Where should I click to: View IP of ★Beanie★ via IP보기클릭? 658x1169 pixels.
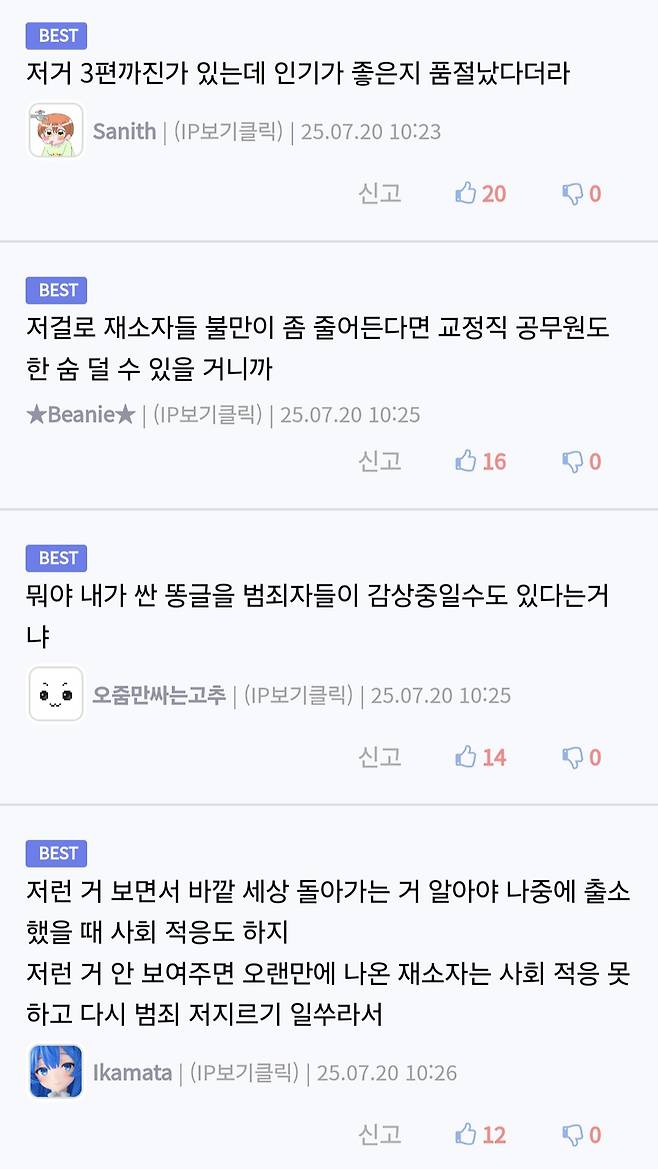click(208, 415)
